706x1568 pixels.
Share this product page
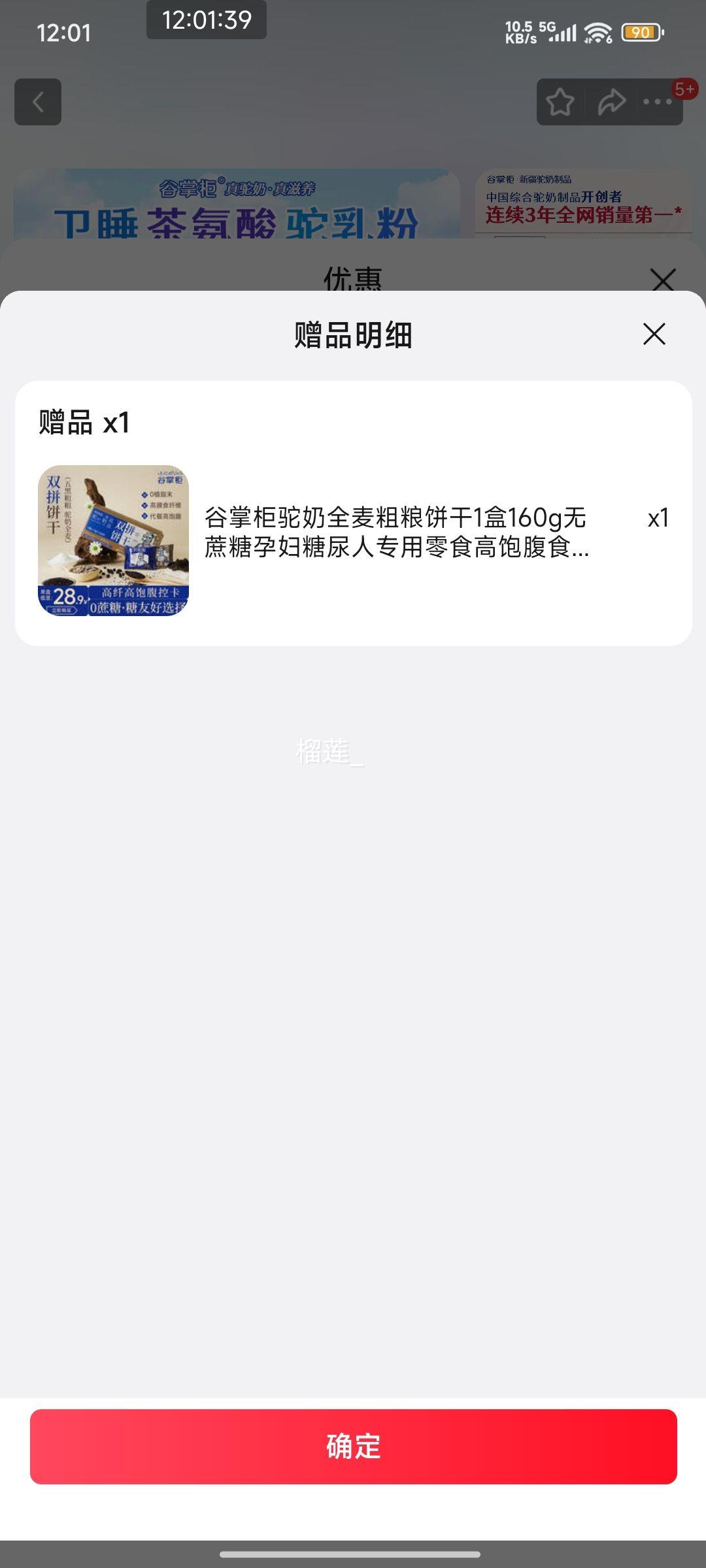click(x=611, y=102)
